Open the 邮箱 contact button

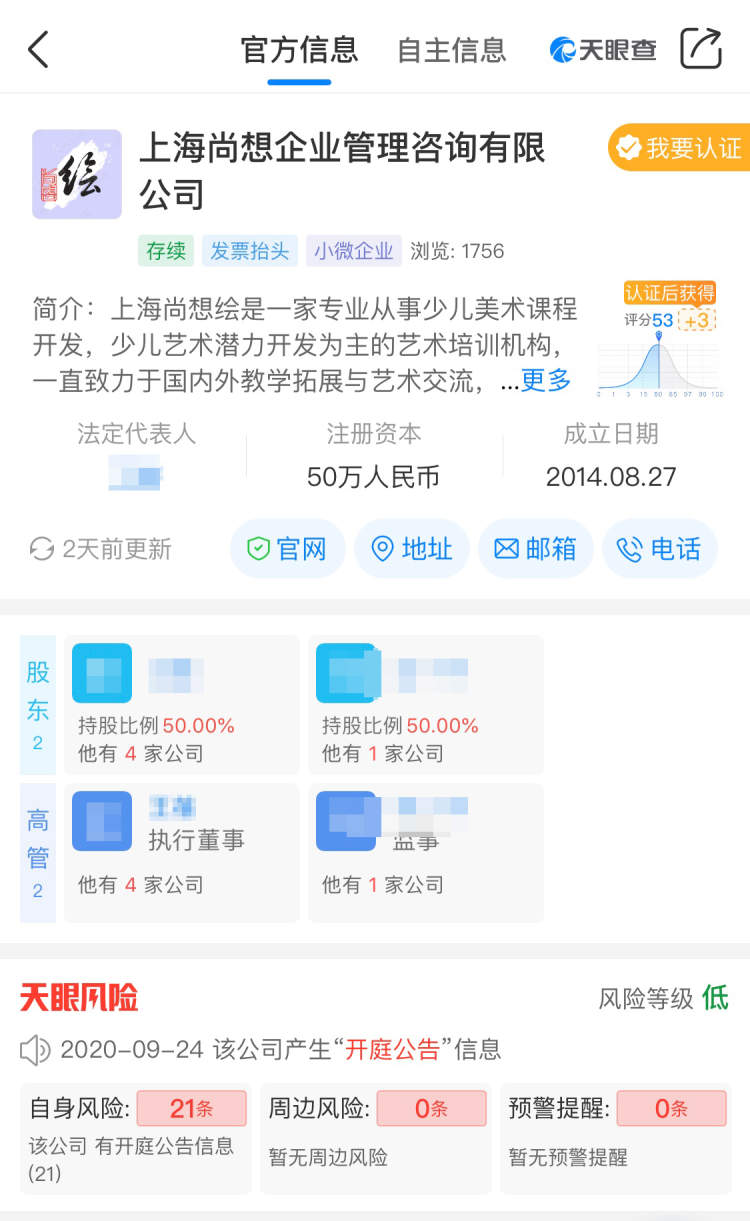click(x=536, y=549)
